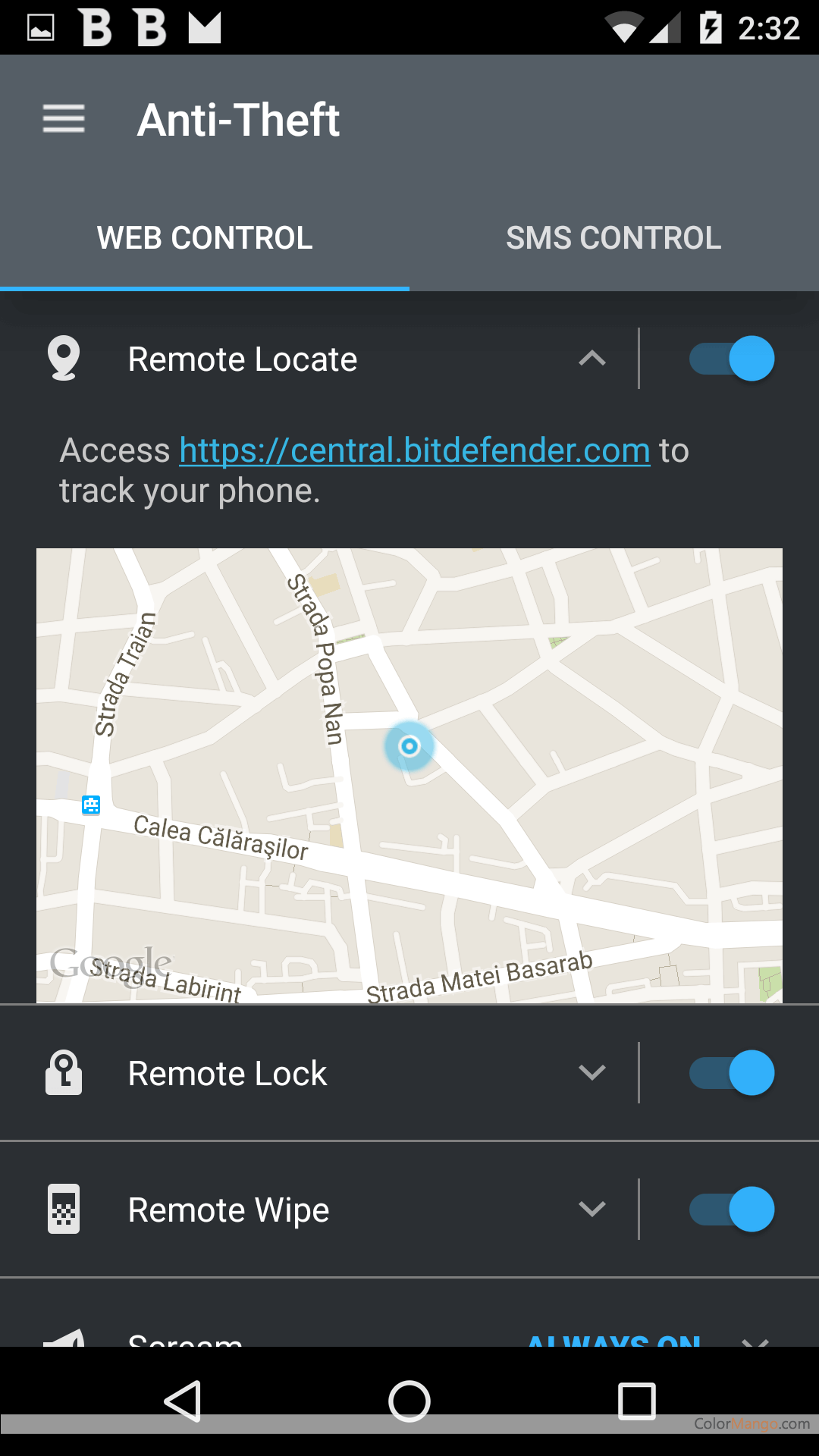The height and width of the screenshot is (1456, 819).
Task: Expand the Remote Lock section
Action: coord(592,1072)
